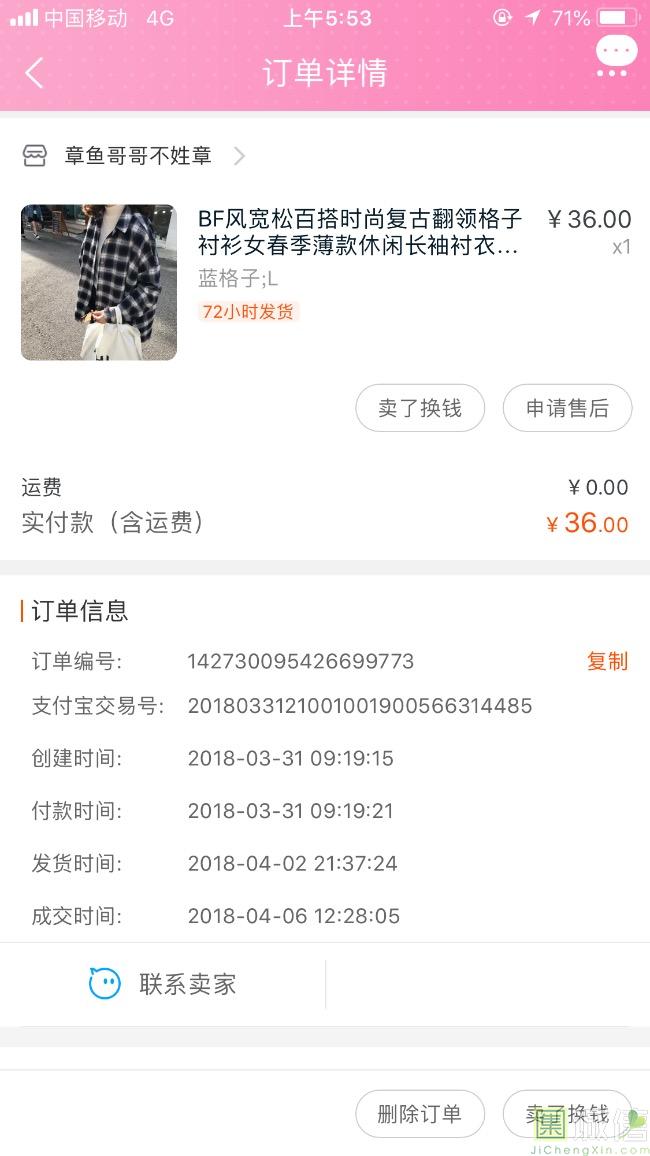Tap 卖了换钱 under the product

420,408
